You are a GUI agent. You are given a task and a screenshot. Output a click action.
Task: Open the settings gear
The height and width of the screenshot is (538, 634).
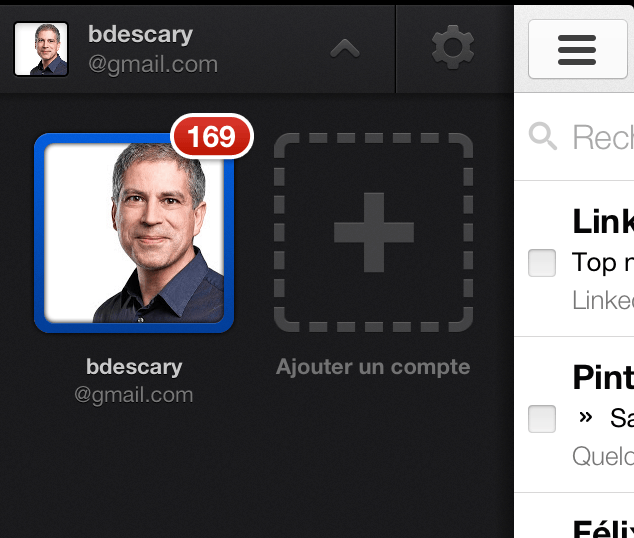pos(452,47)
